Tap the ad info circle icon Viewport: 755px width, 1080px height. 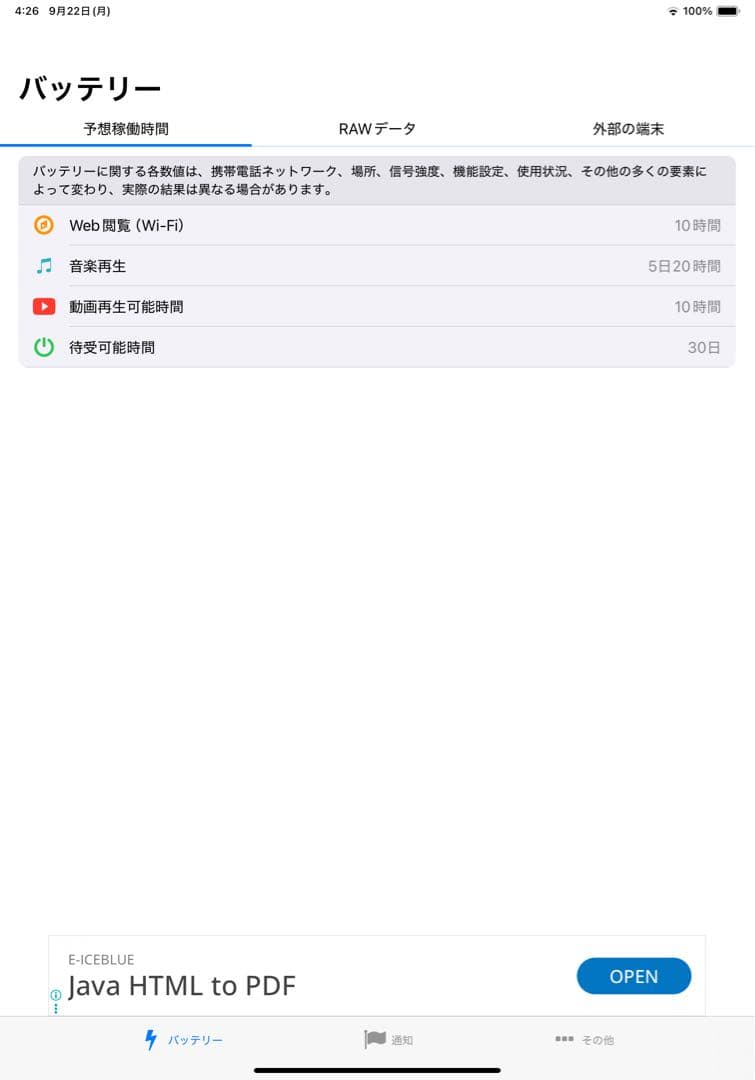click(55, 994)
